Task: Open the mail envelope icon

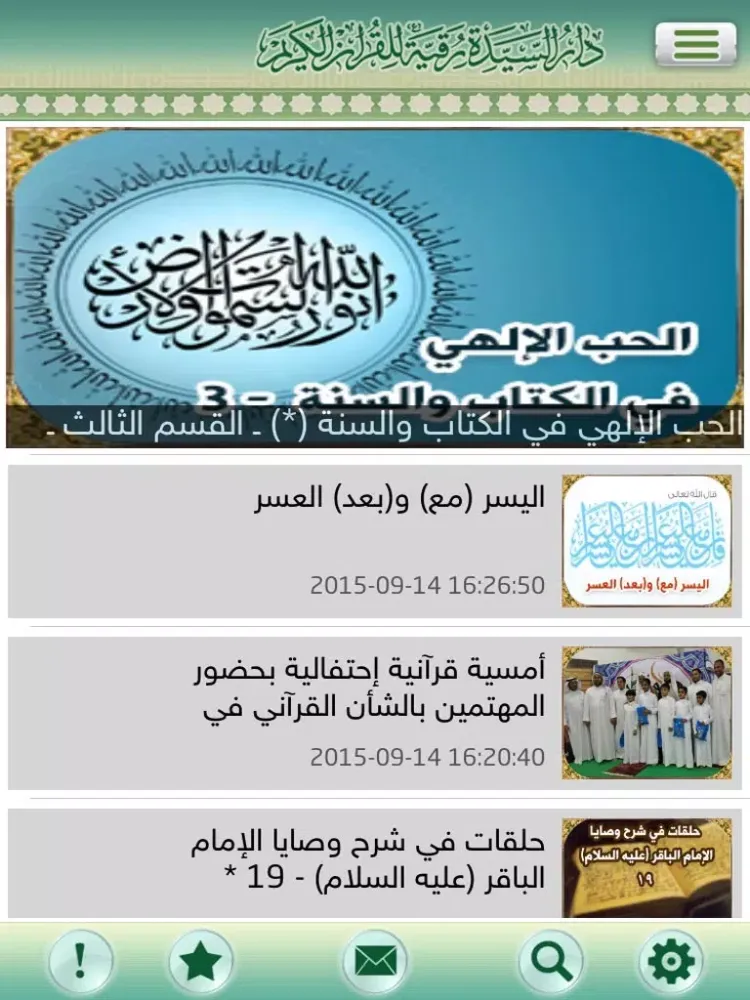Action: 375,961
